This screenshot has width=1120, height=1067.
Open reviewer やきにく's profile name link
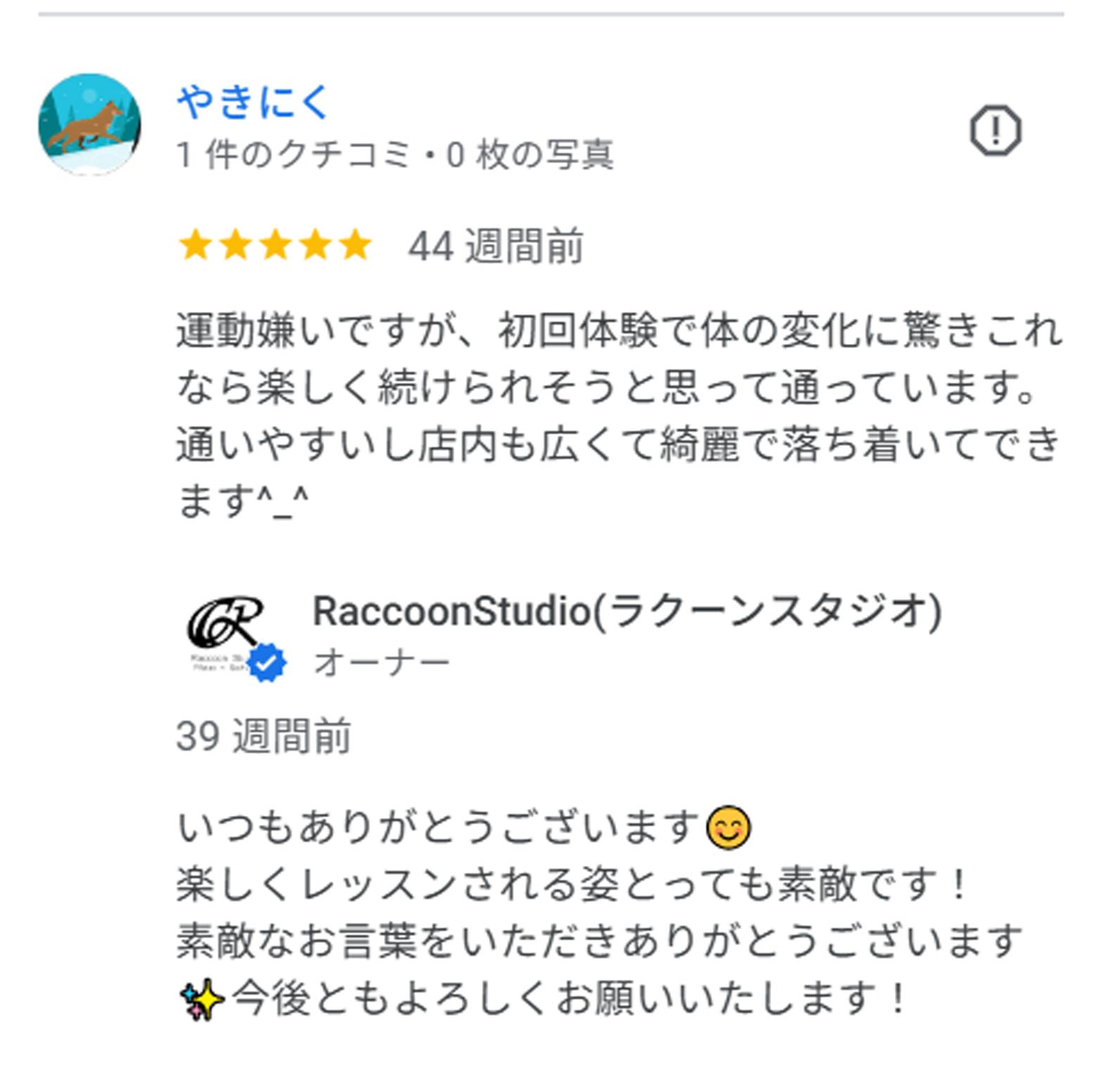pyautogui.click(x=253, y=103)
